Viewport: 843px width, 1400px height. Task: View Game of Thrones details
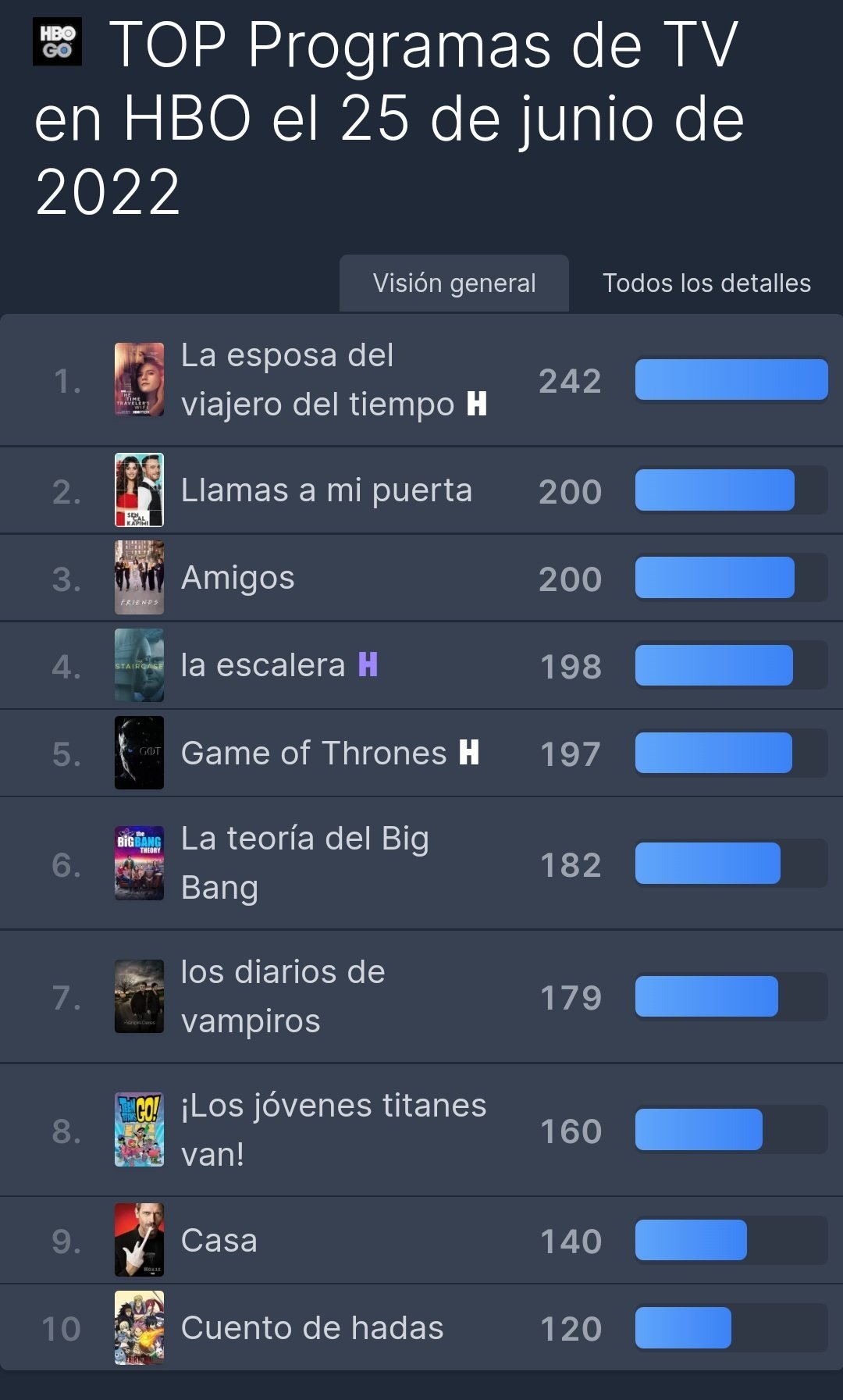[x=314, y=753]
